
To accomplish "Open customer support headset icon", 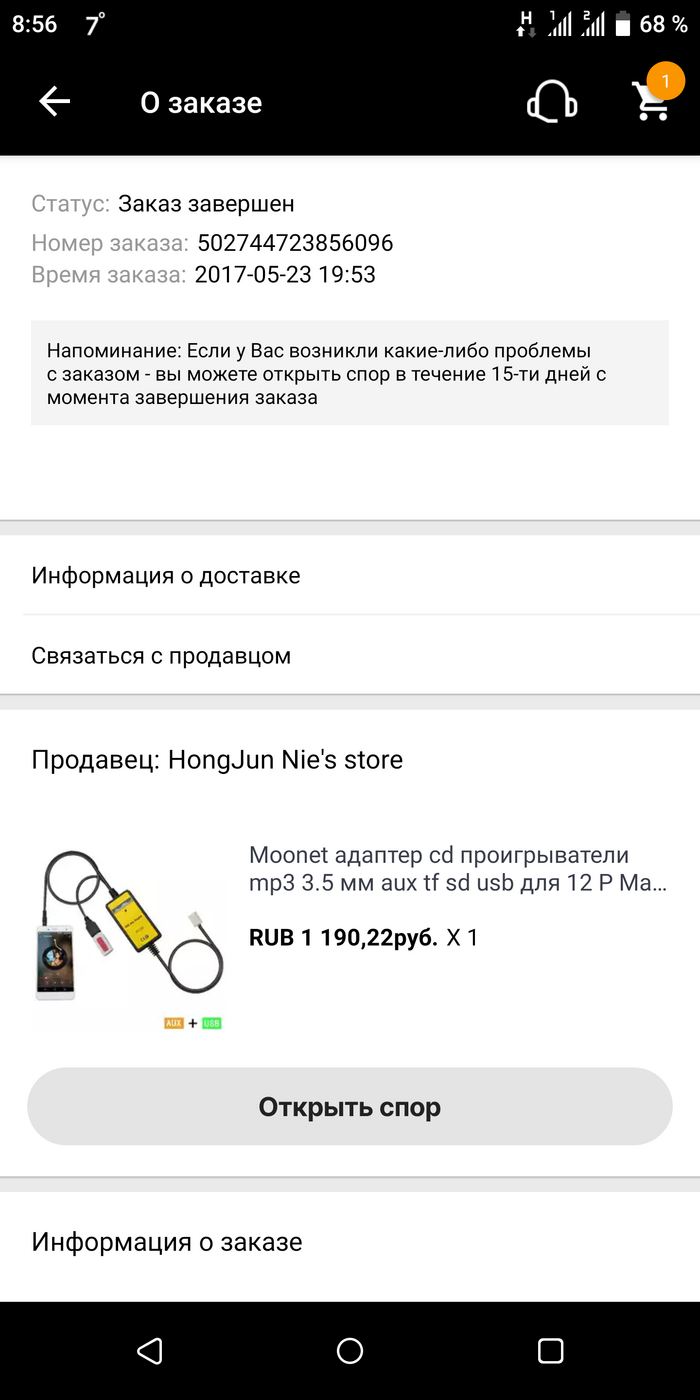I will [552, 102].
